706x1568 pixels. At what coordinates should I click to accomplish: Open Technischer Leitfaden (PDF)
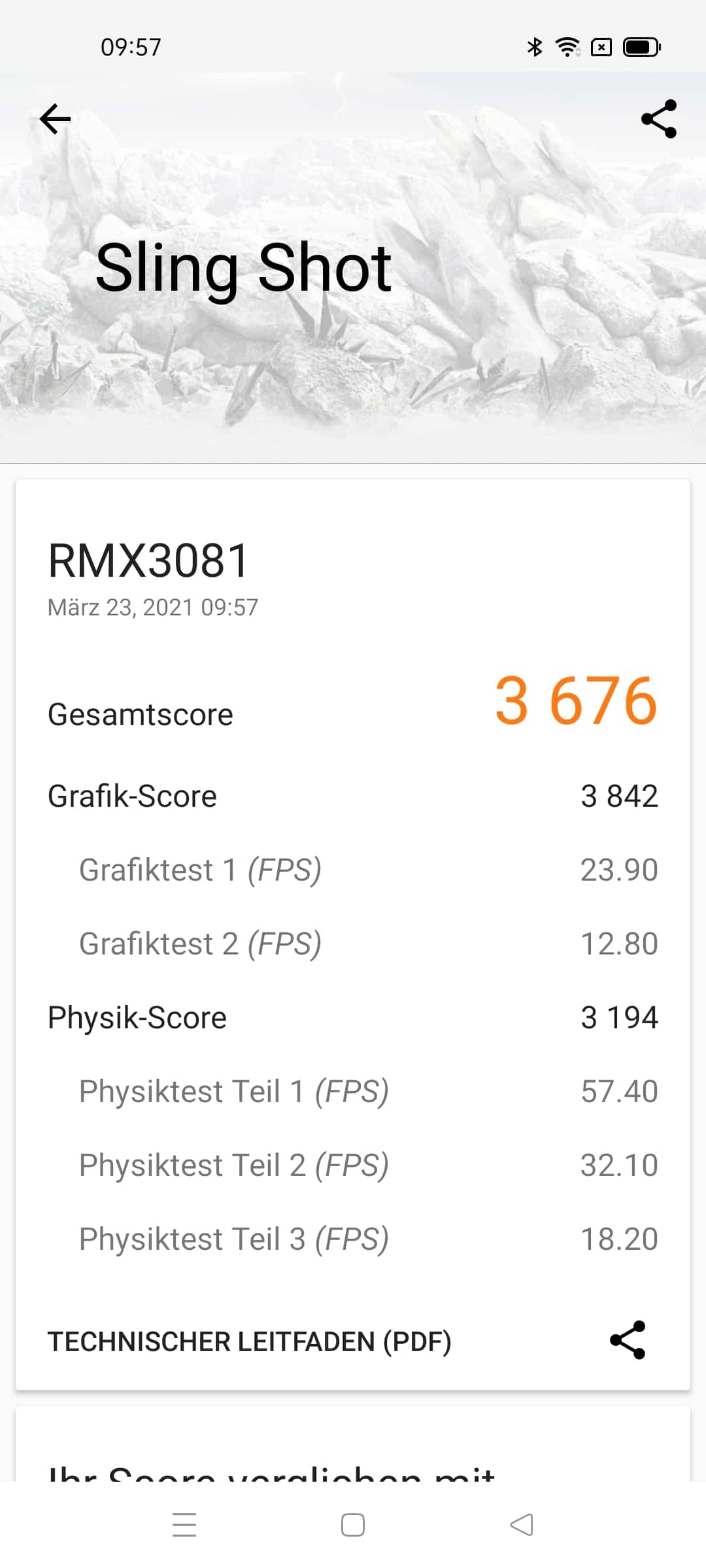click(250, 1341)
